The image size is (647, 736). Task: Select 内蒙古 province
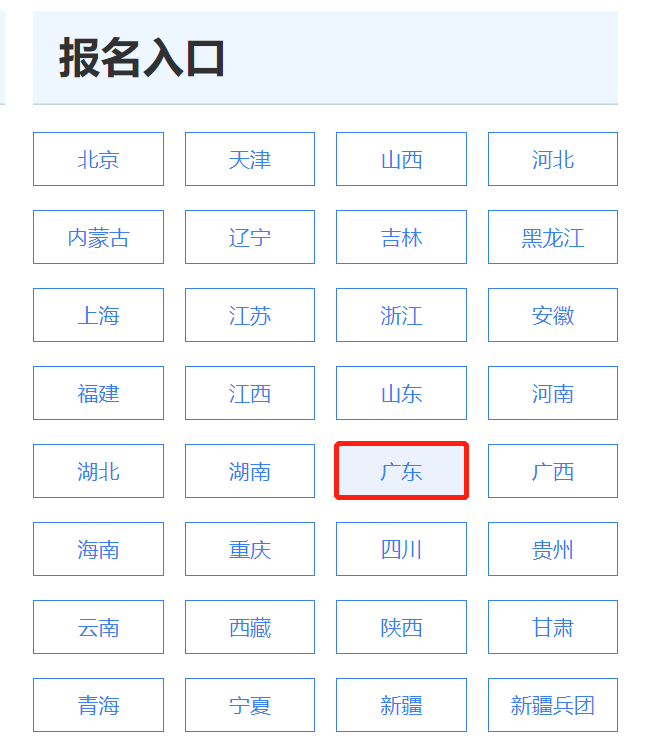[x=98, y=237]
